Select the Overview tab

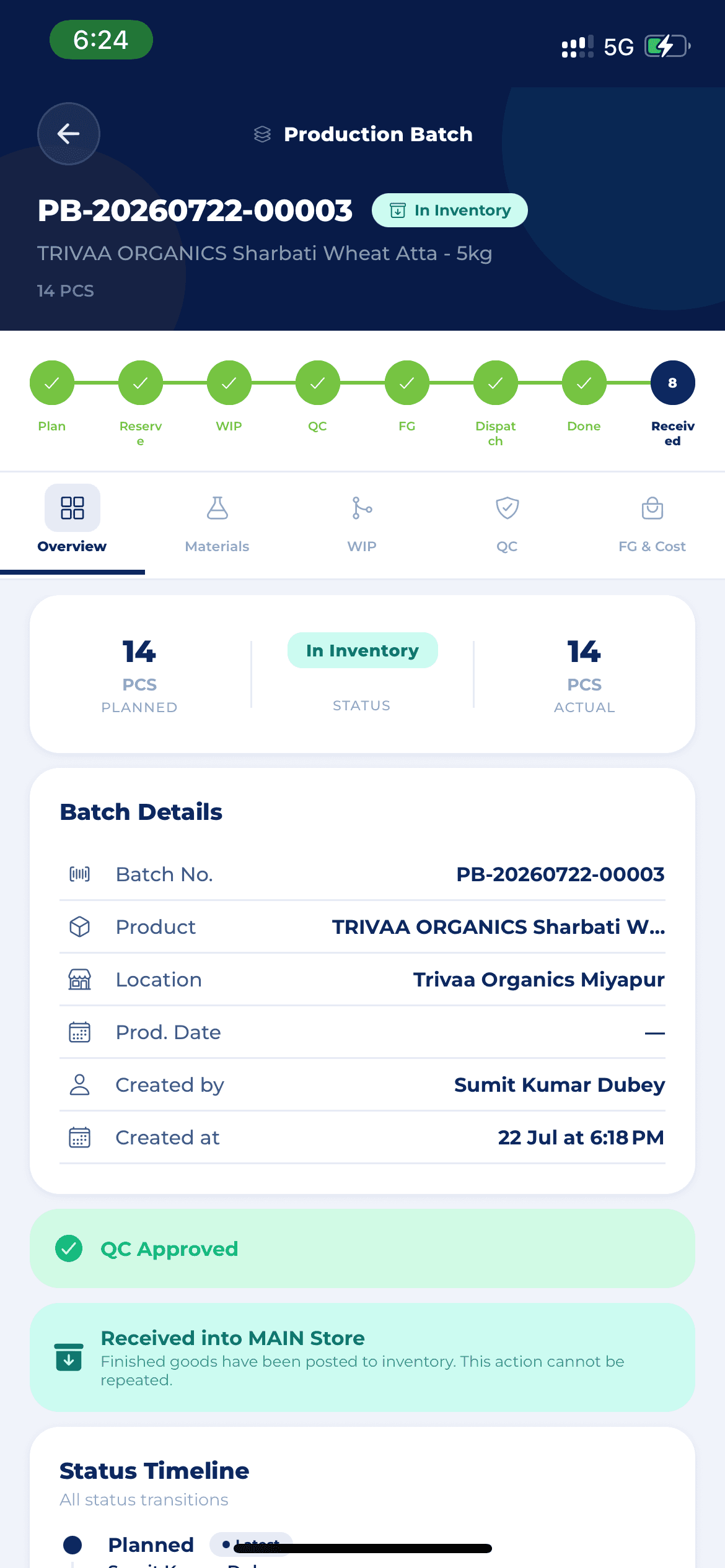pos(72,524)
